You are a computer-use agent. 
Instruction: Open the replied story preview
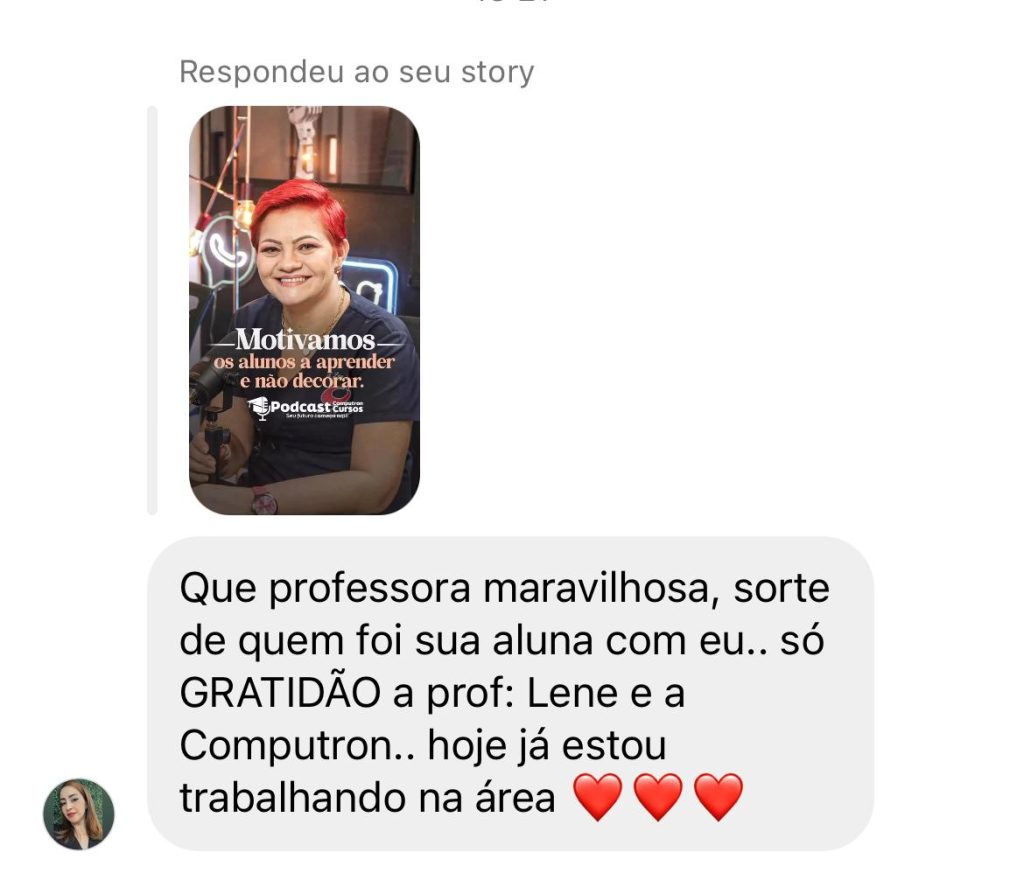coord(304,310)
